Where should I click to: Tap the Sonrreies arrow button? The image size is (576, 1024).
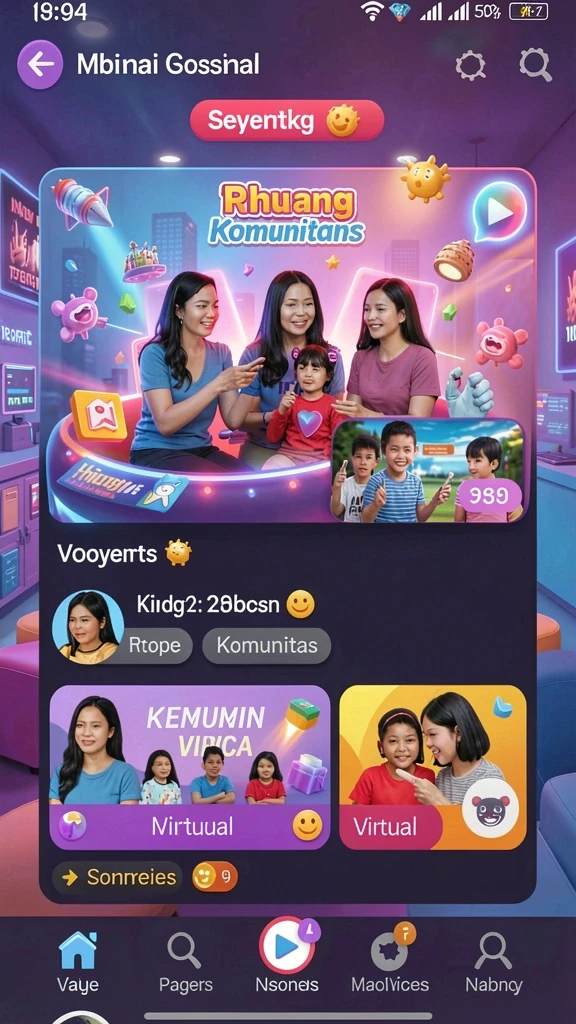(x=118, y=877)
